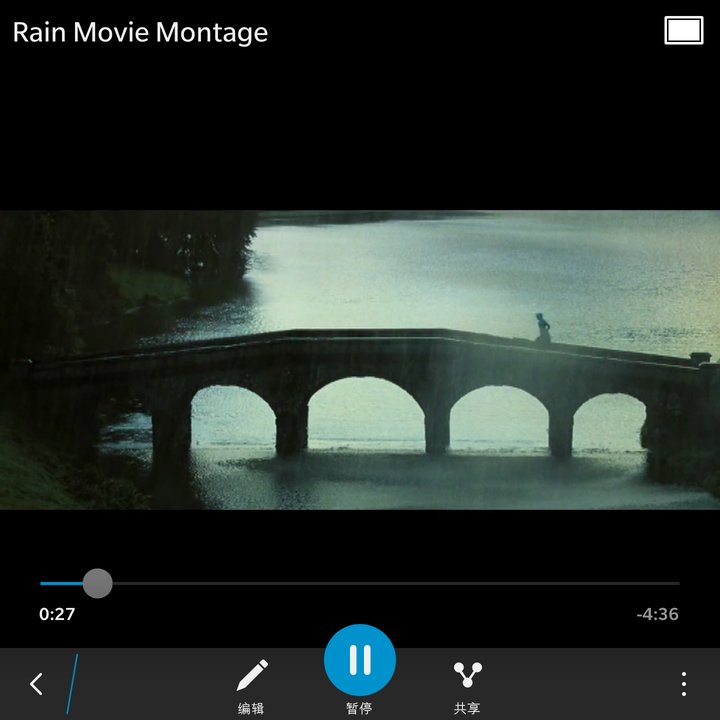The image size is (720, 720).
Task: Tap the playback seek slider
Action: 360,583
